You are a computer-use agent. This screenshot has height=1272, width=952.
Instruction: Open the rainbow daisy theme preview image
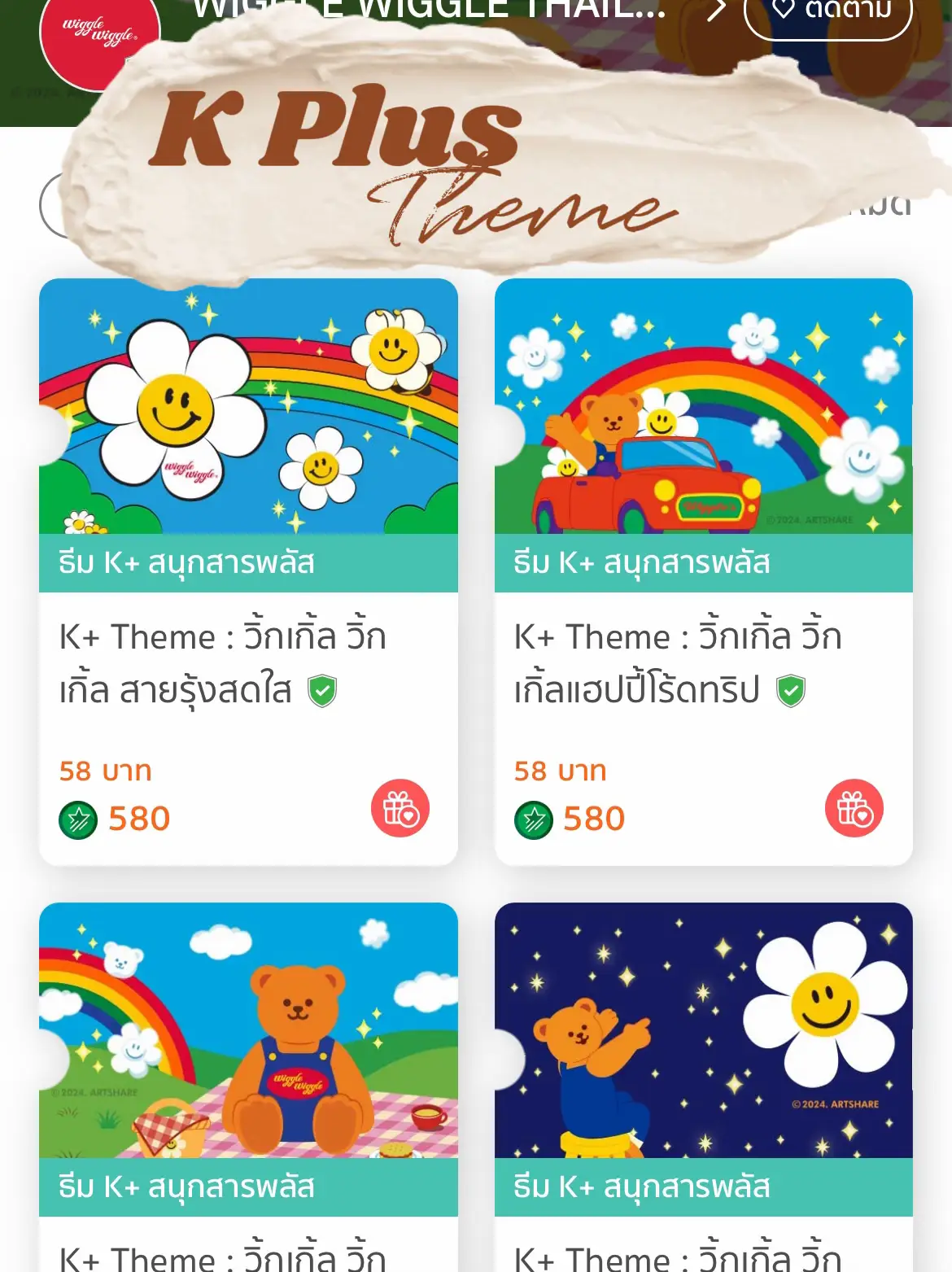[x=248, y=407]
